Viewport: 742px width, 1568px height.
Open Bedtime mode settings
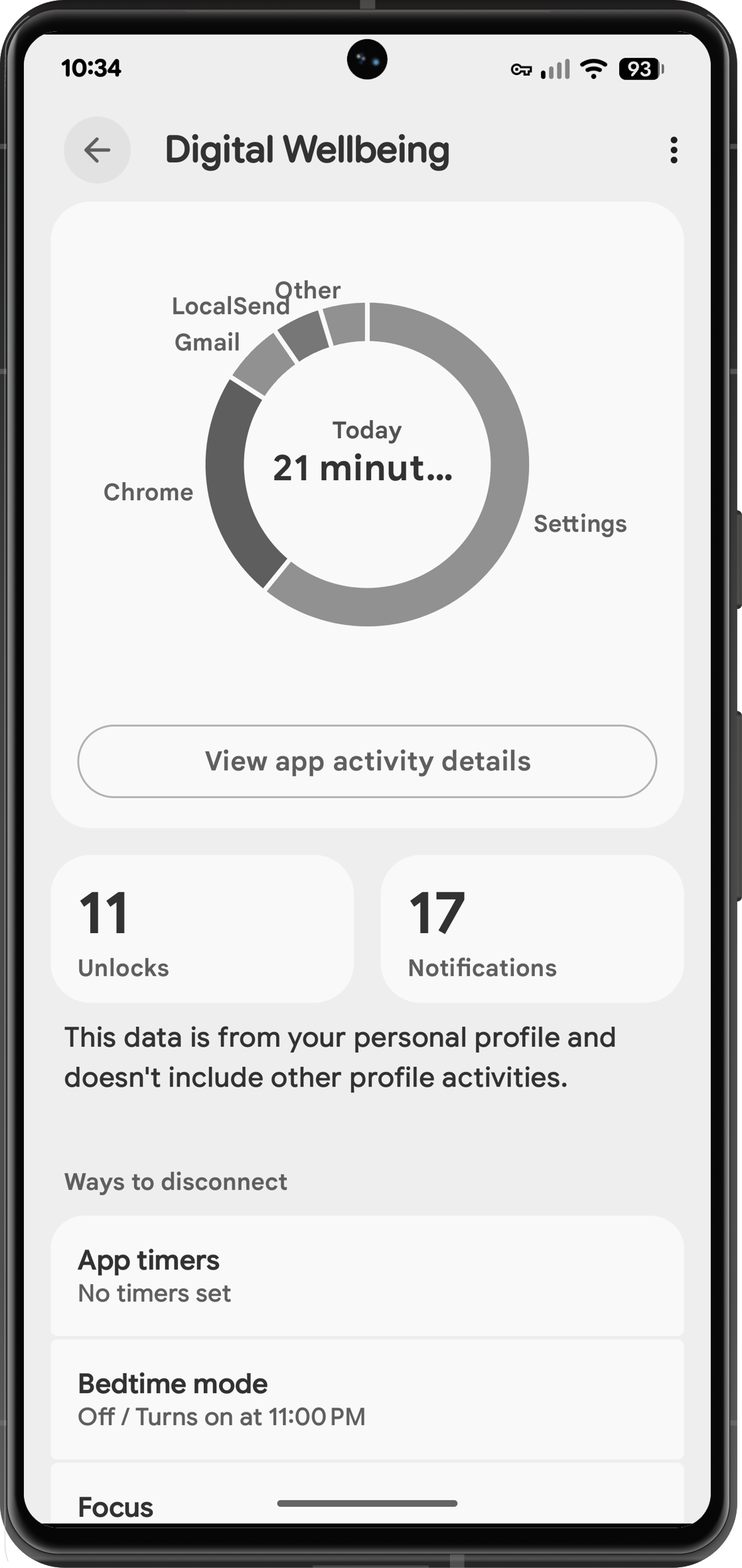click(x=367, y=1399)
